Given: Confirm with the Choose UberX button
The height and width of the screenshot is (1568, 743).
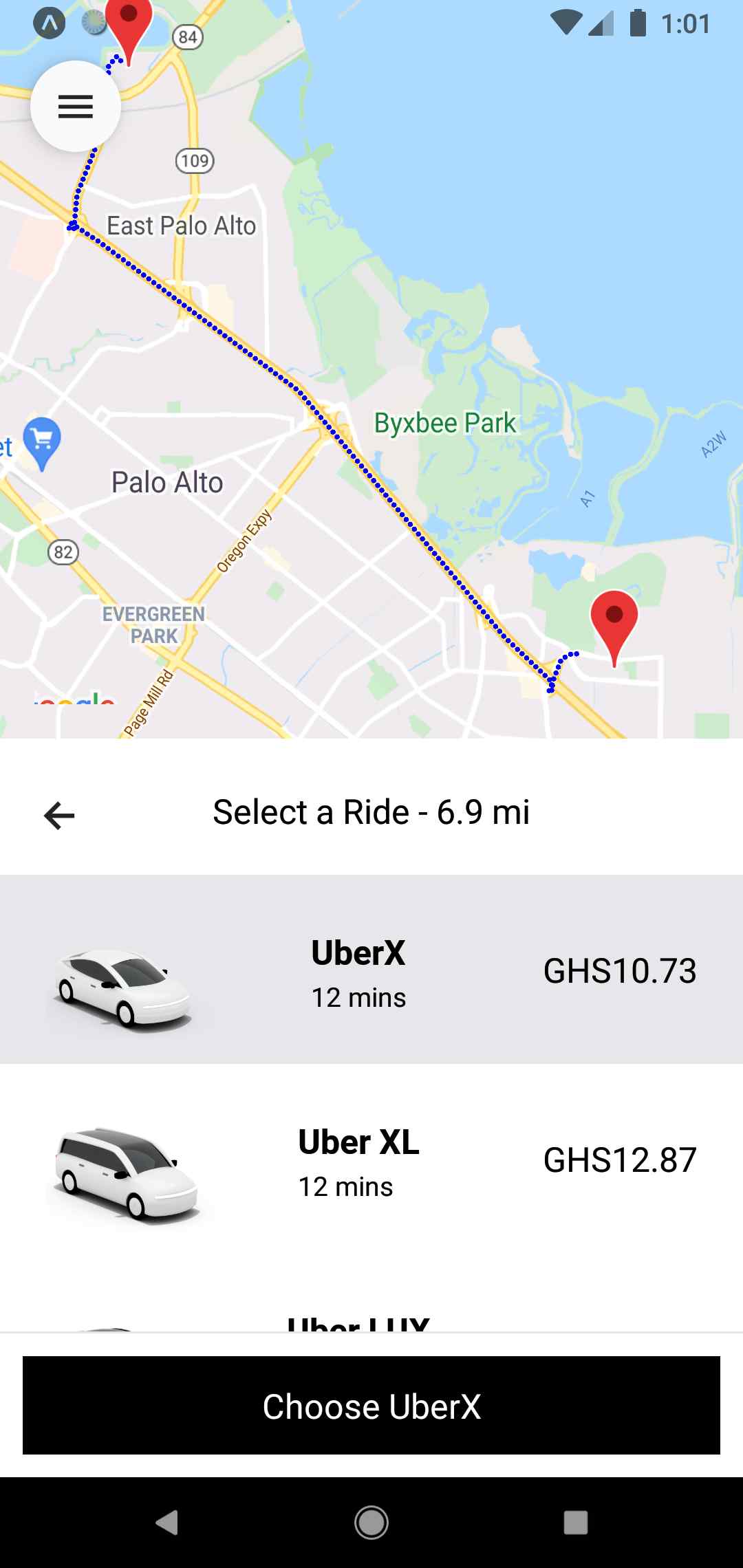Looking at the screenshot, I should pos(371,1406).
